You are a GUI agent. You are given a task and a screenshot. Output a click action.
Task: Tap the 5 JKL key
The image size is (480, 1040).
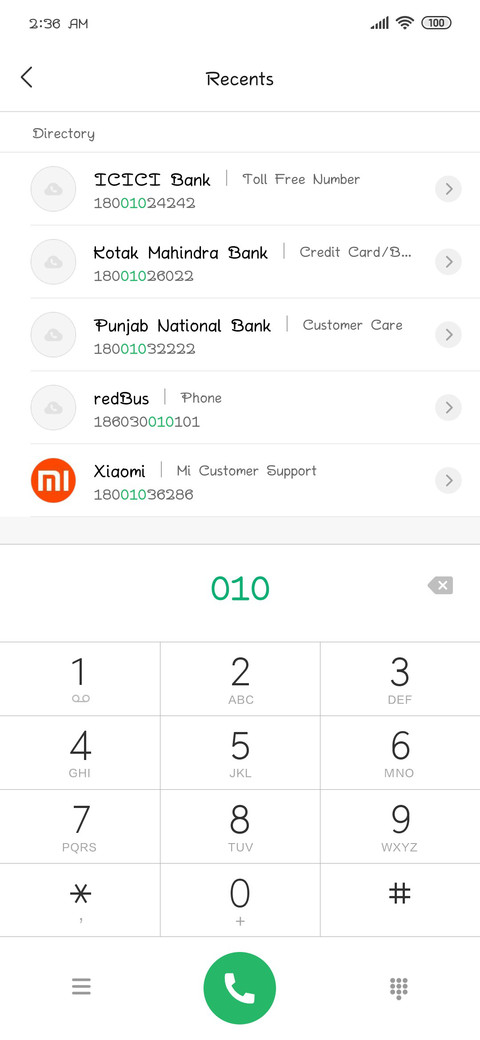click(x=240, y=753)
